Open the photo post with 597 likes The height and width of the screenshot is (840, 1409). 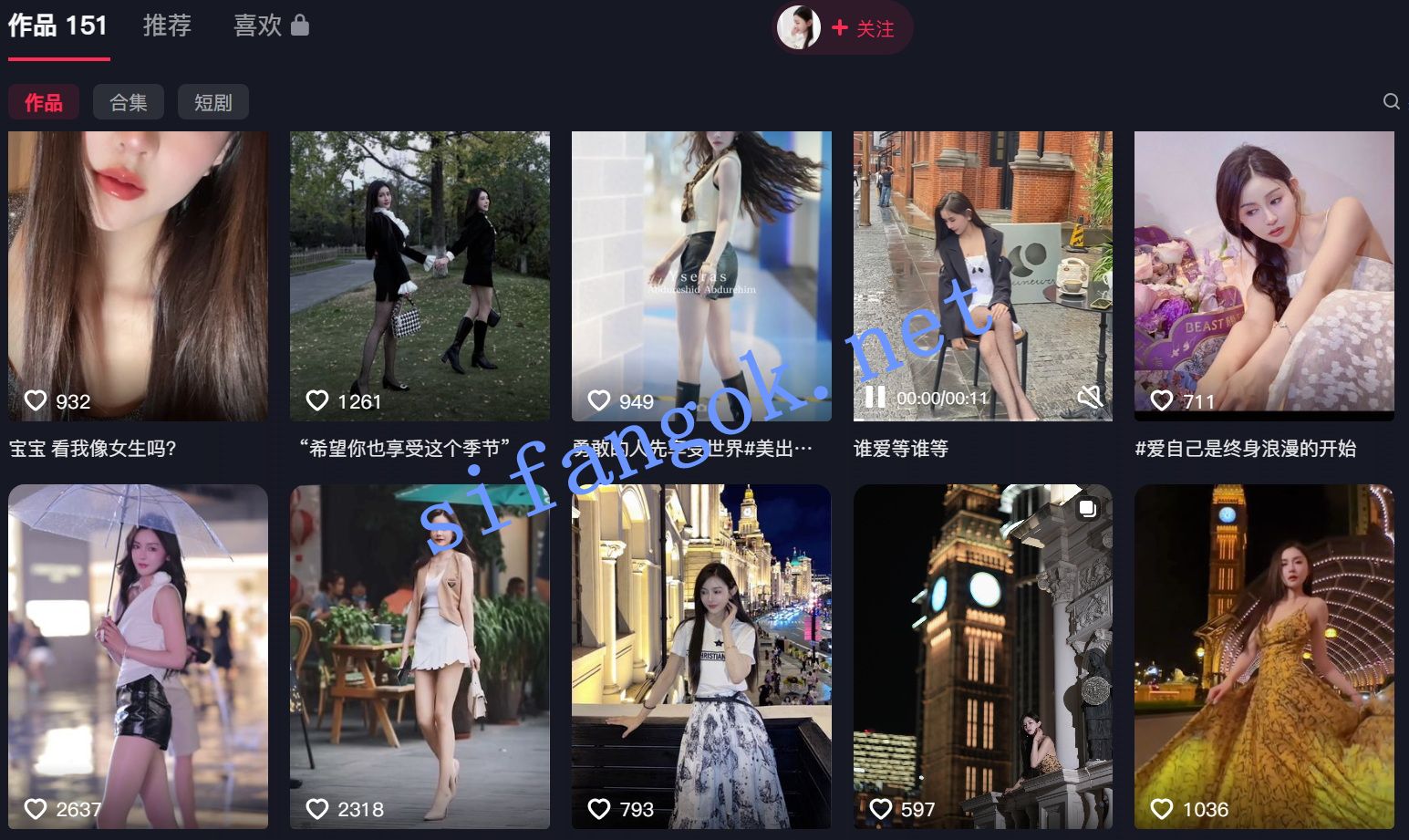click(982, 656)
